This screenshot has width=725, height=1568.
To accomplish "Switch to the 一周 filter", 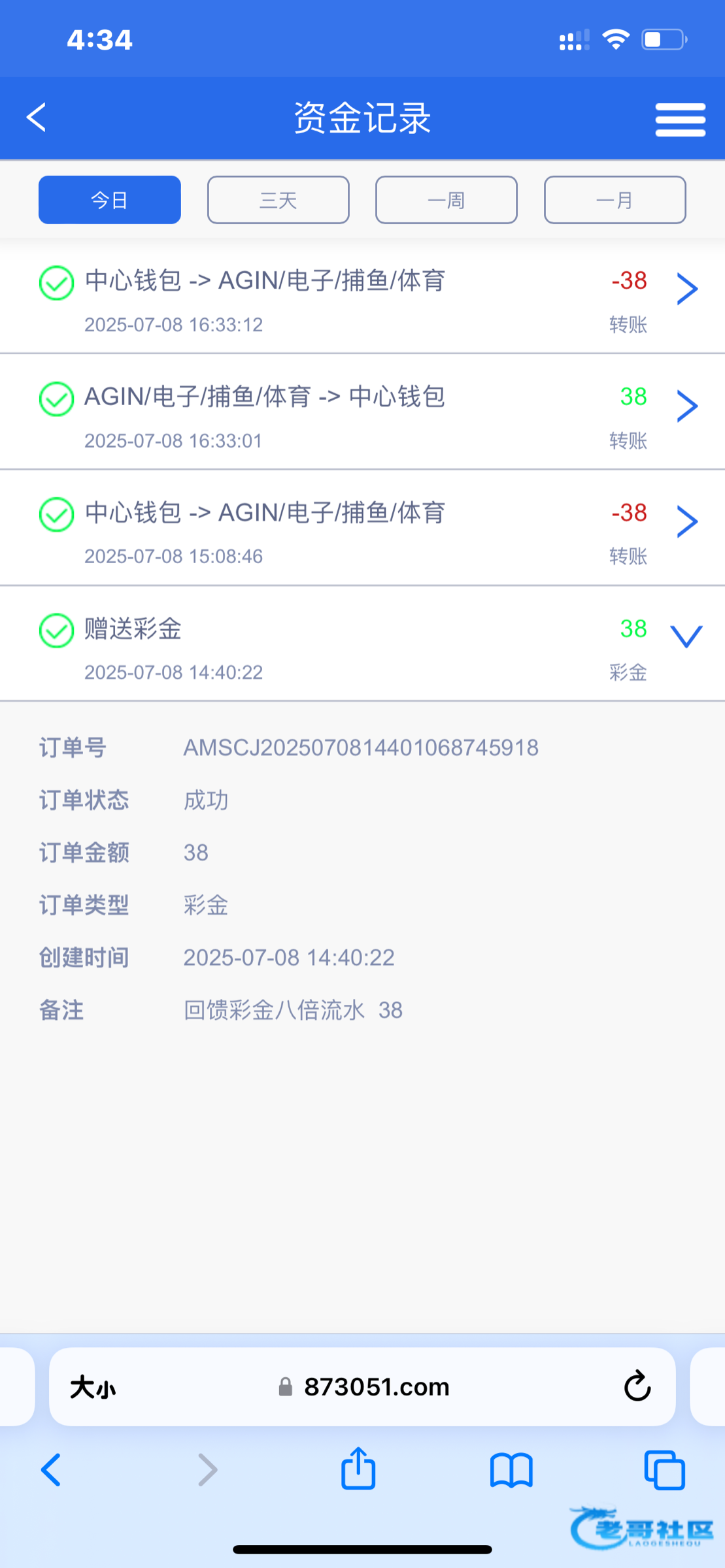I will [447, 200].
